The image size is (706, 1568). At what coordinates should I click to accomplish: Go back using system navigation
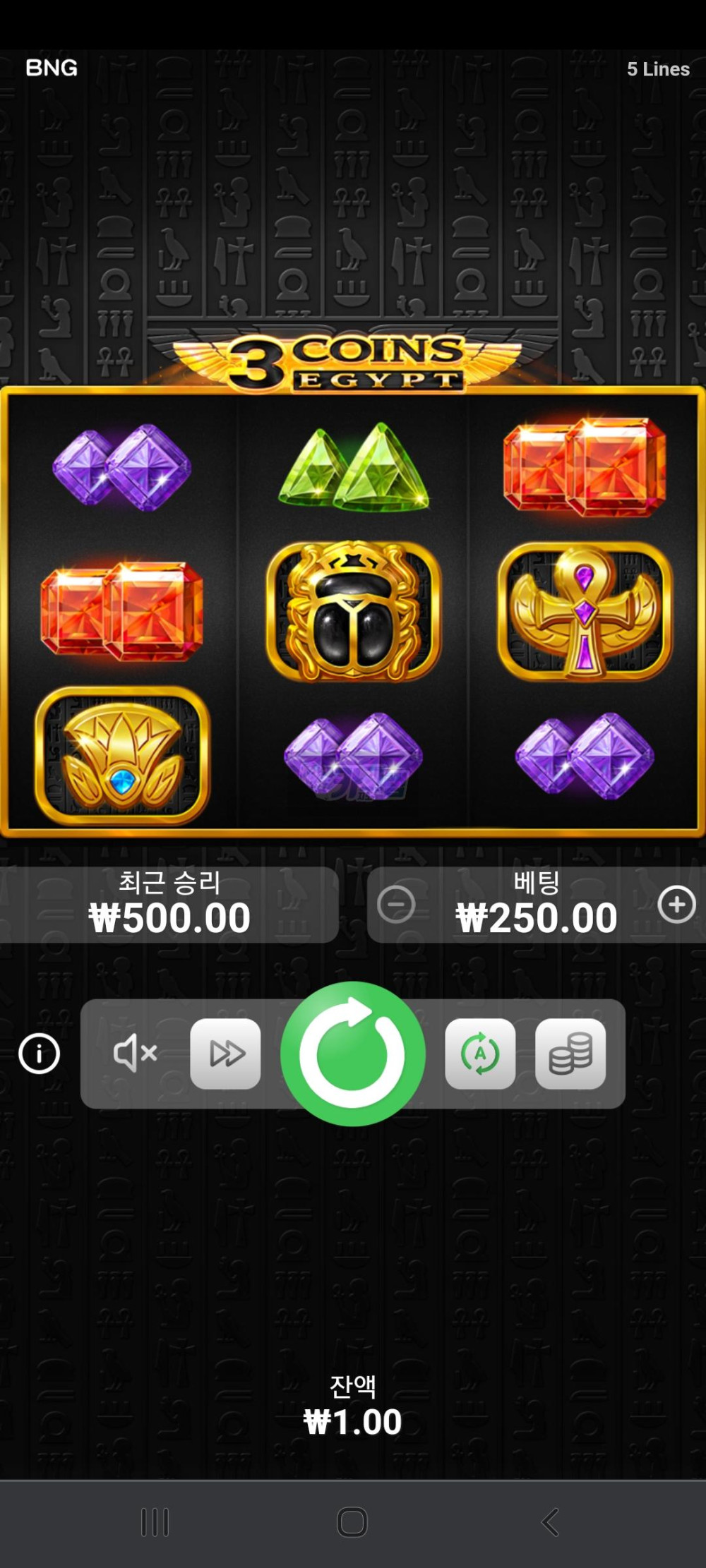click(x=551, y=1522)
